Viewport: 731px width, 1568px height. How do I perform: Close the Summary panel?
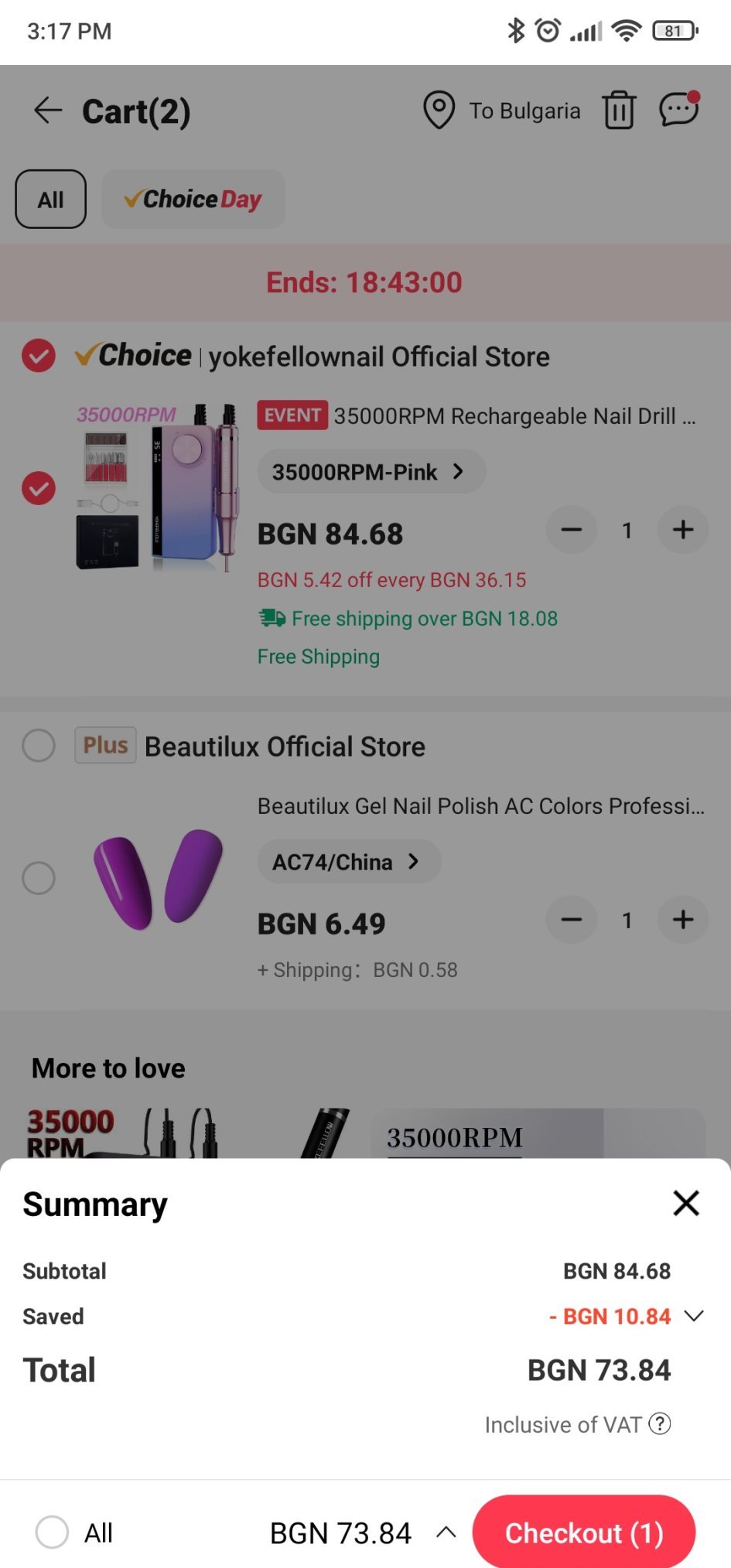point(685,1203)
